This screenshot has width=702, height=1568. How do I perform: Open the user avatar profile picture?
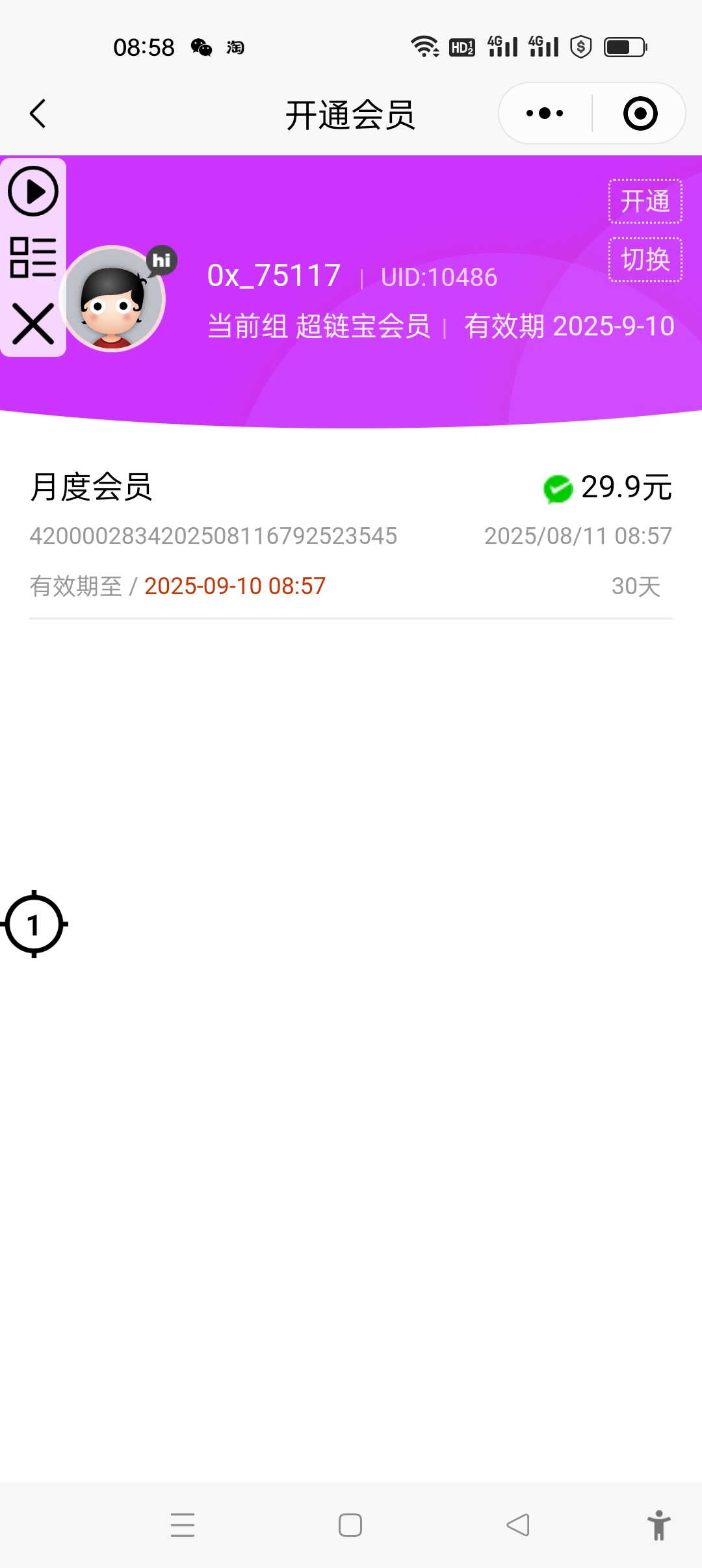(113, 300)
